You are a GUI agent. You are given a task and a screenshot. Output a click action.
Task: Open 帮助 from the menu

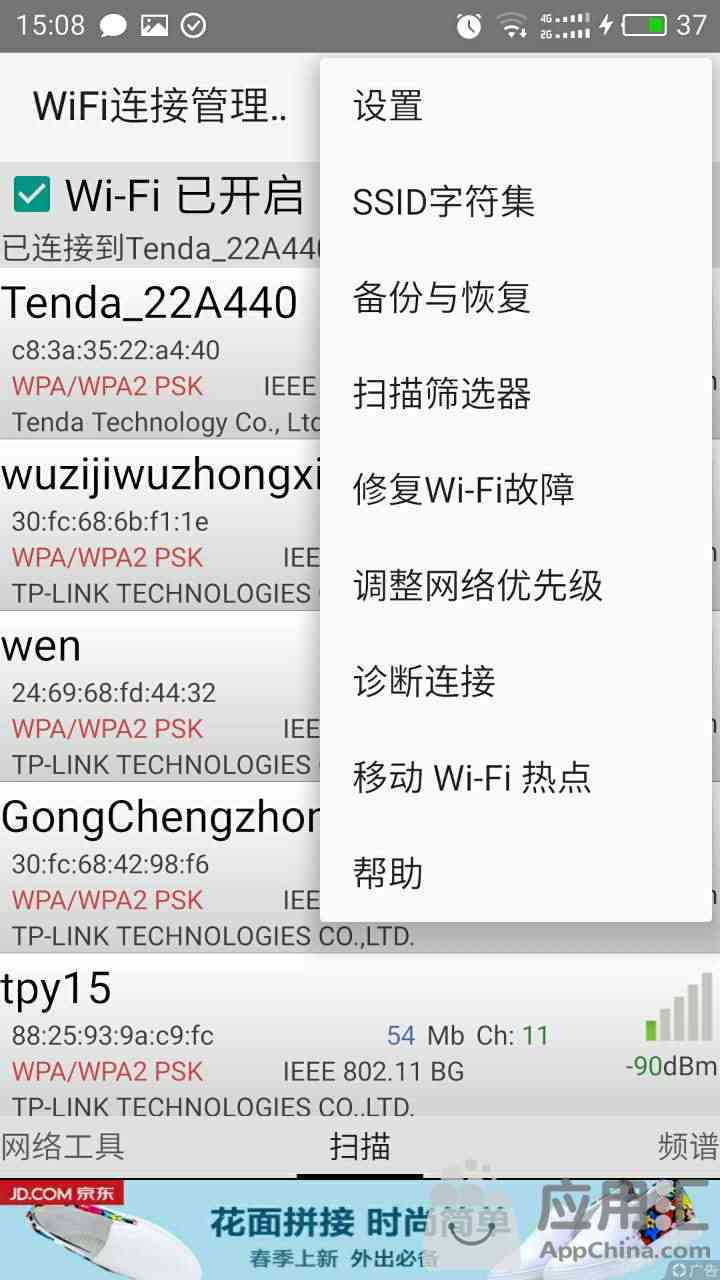point(516,874)
